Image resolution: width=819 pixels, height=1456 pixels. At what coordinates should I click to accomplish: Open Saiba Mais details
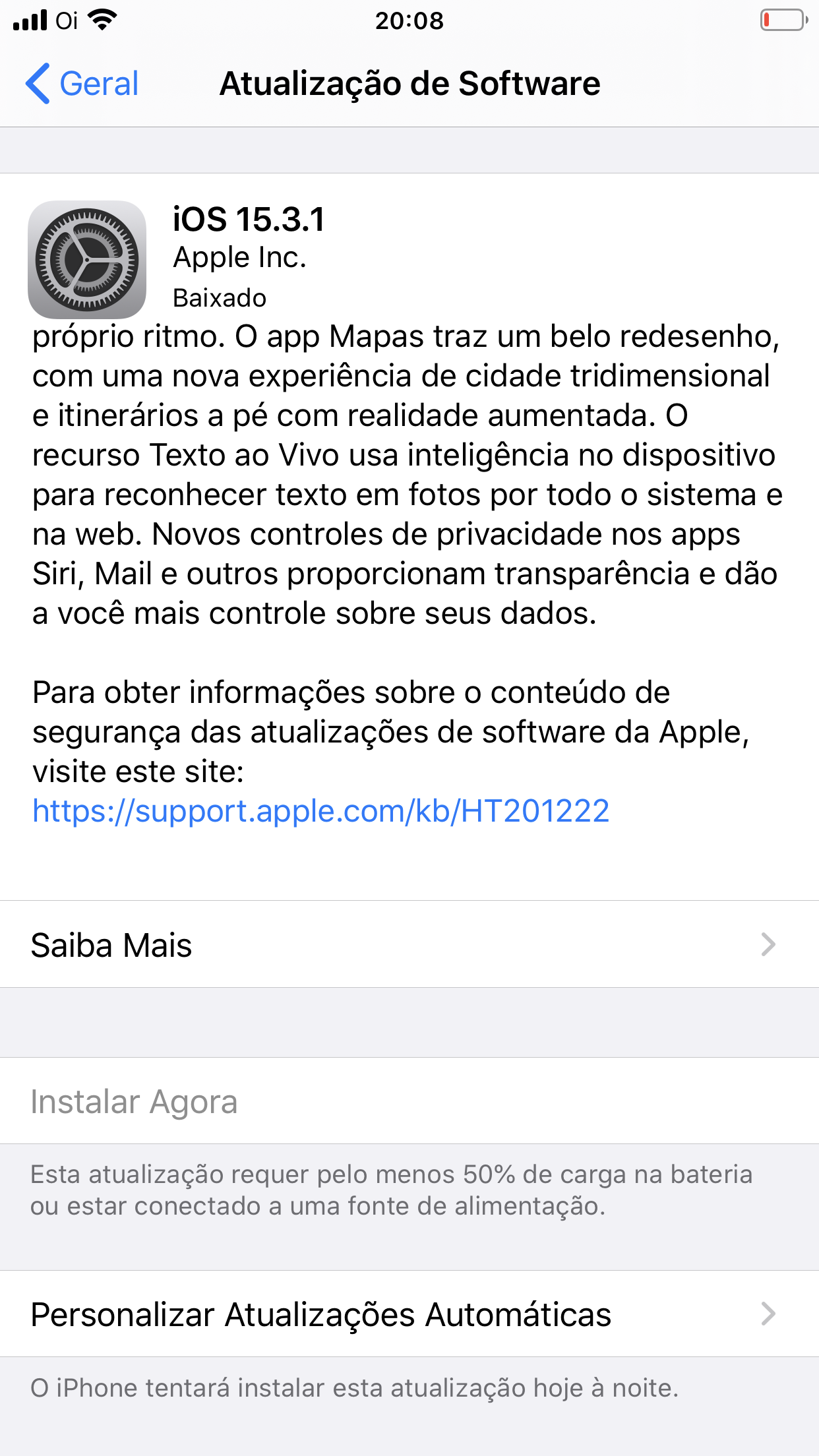409,944
